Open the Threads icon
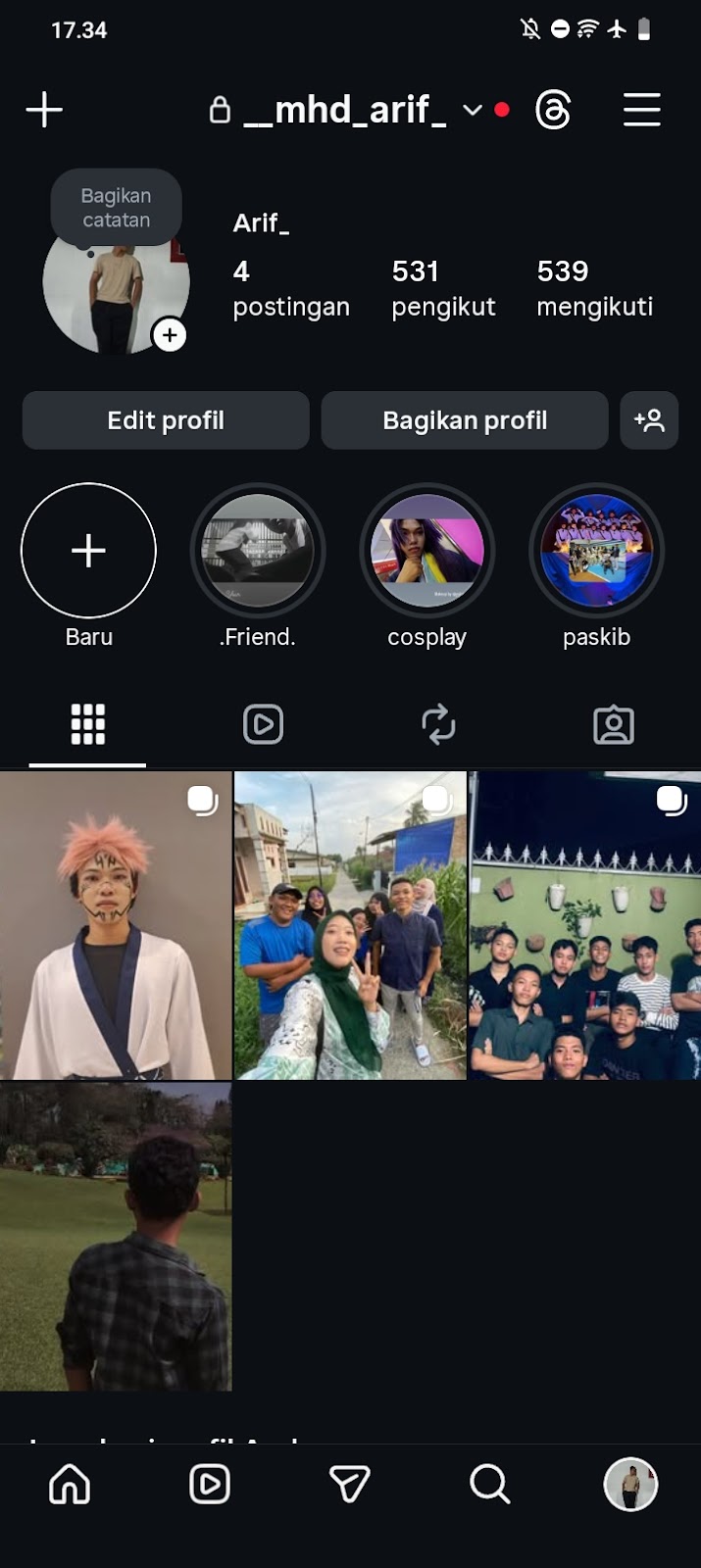This screenshot has height=1568, width=701. point(553,110)
